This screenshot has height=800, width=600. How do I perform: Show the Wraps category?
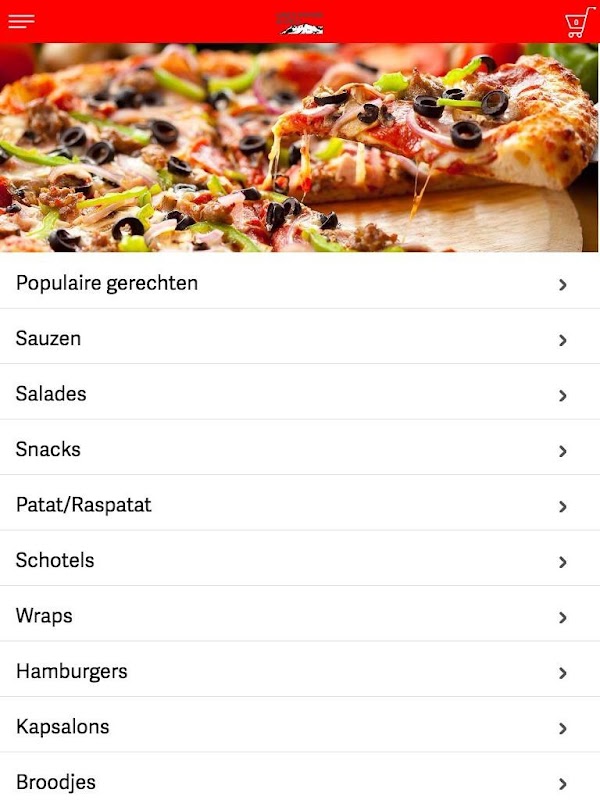(300, 616)
